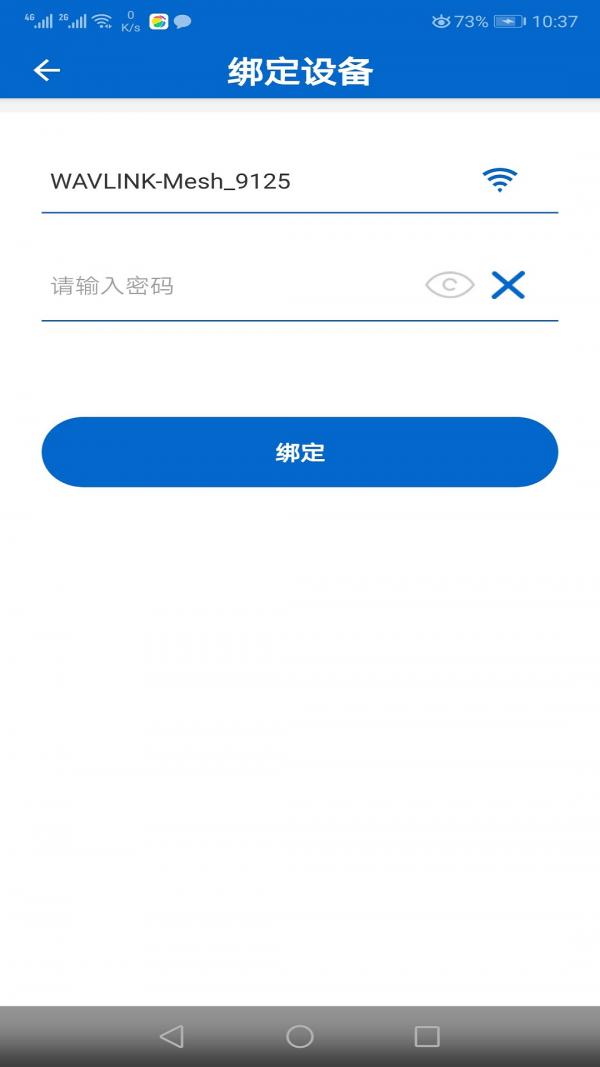Tap the 绑定 button to bind device
This screenshot has height=1067, width=600.
pos(300,452)
